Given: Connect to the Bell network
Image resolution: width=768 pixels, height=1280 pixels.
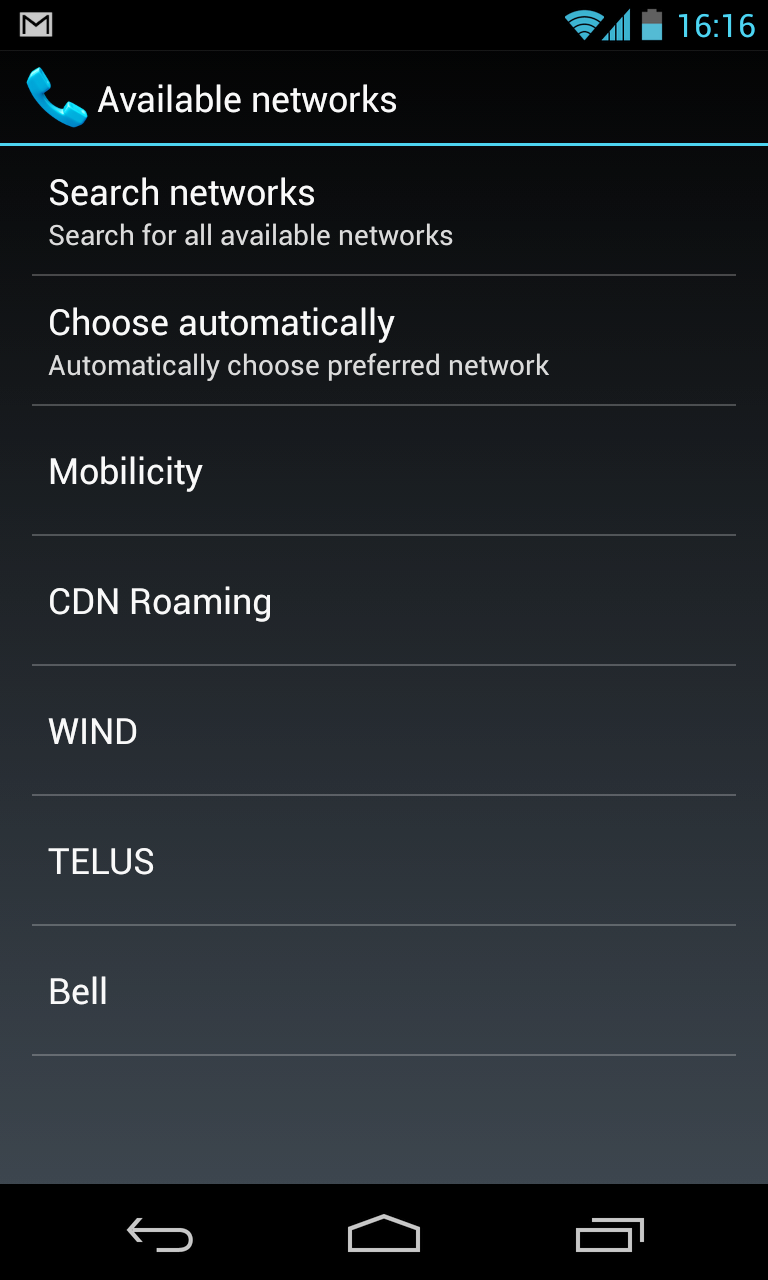Looking at the screenshot, I should coord(384,991).
